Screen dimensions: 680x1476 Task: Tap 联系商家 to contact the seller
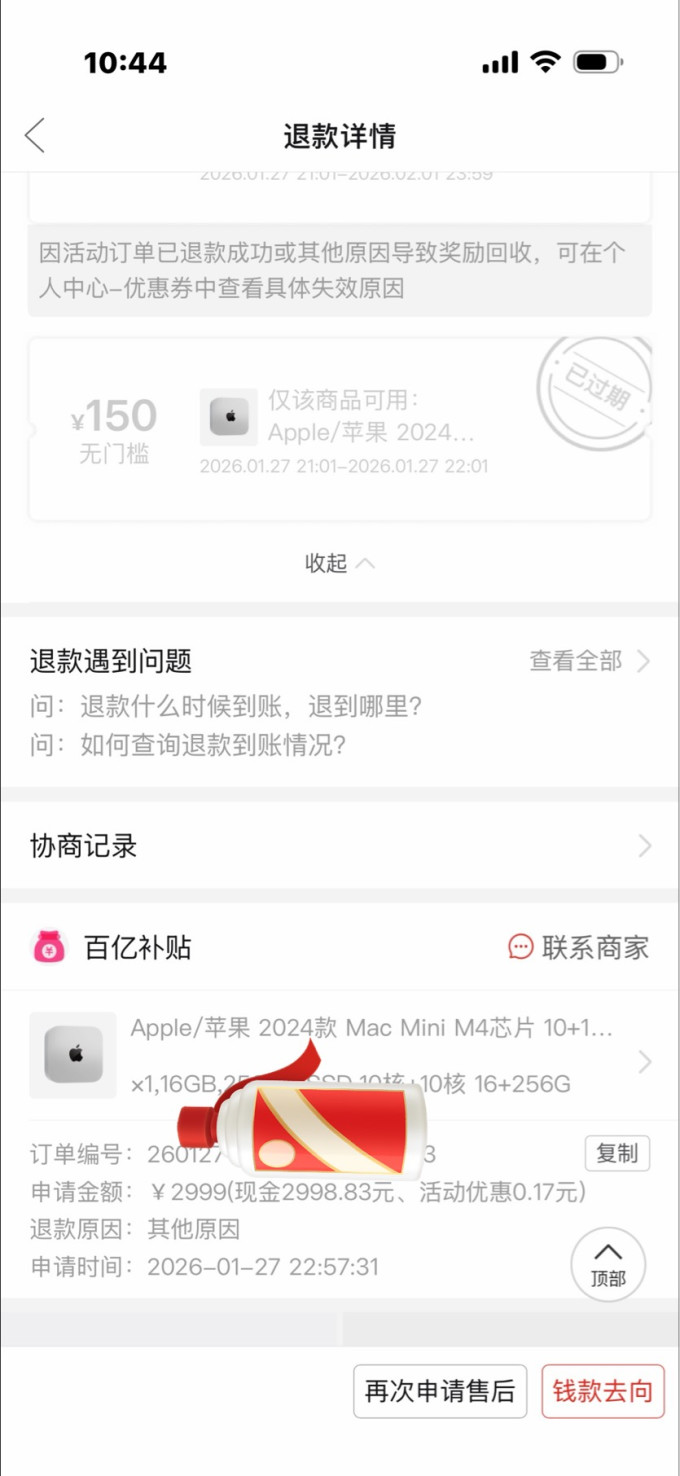click(x=579, y=947)
